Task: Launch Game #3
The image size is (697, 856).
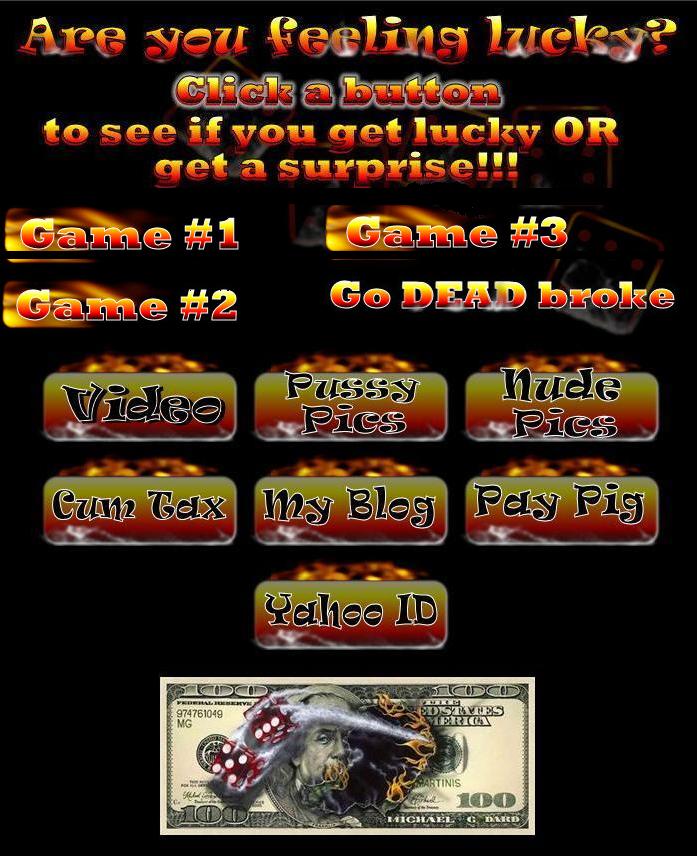Action: click(x=456, y=234)
